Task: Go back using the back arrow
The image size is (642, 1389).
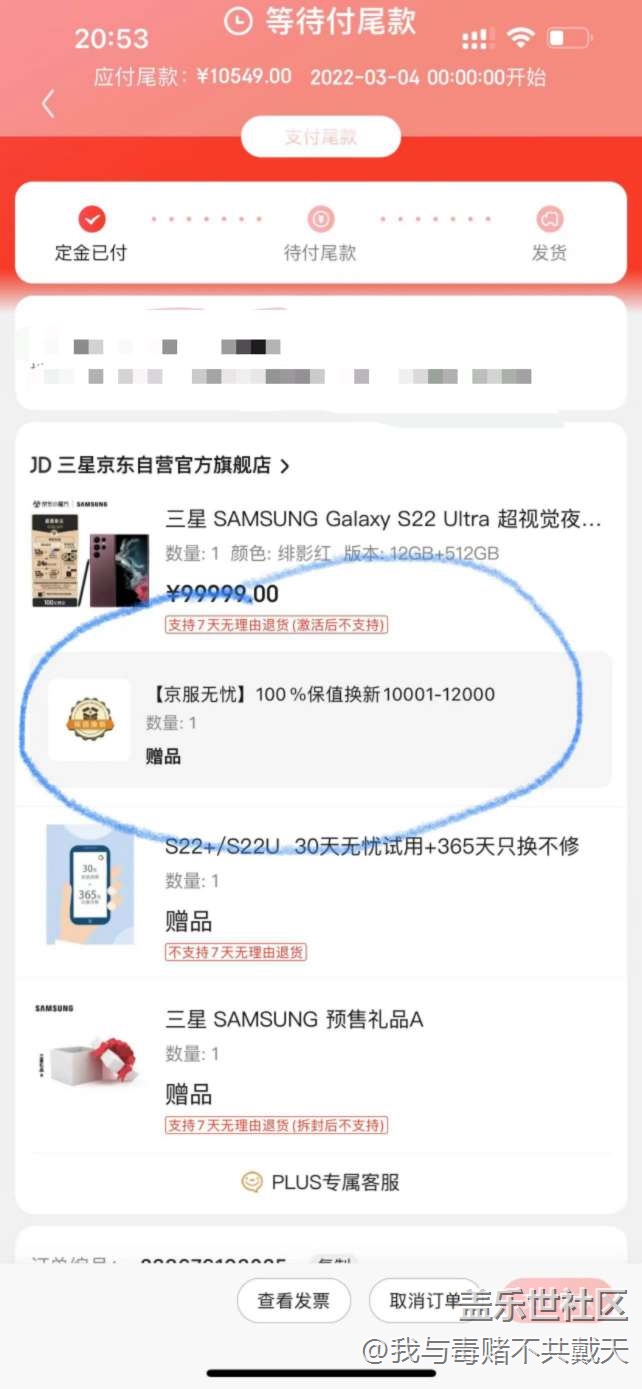Action: pyautogui.click(x=48, y=103)
